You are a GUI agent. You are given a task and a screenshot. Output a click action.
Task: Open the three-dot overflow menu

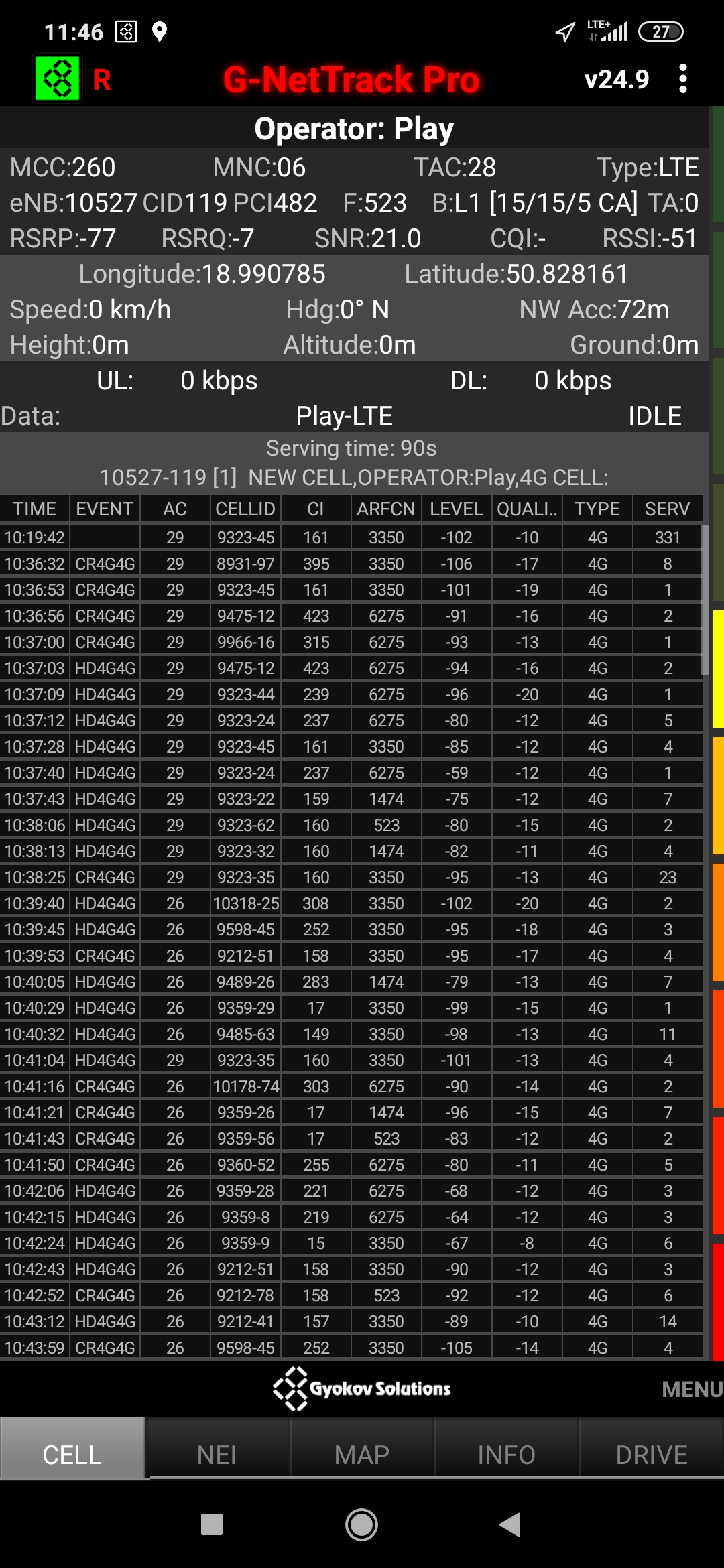pyautogui.click(x=682, y=79)
